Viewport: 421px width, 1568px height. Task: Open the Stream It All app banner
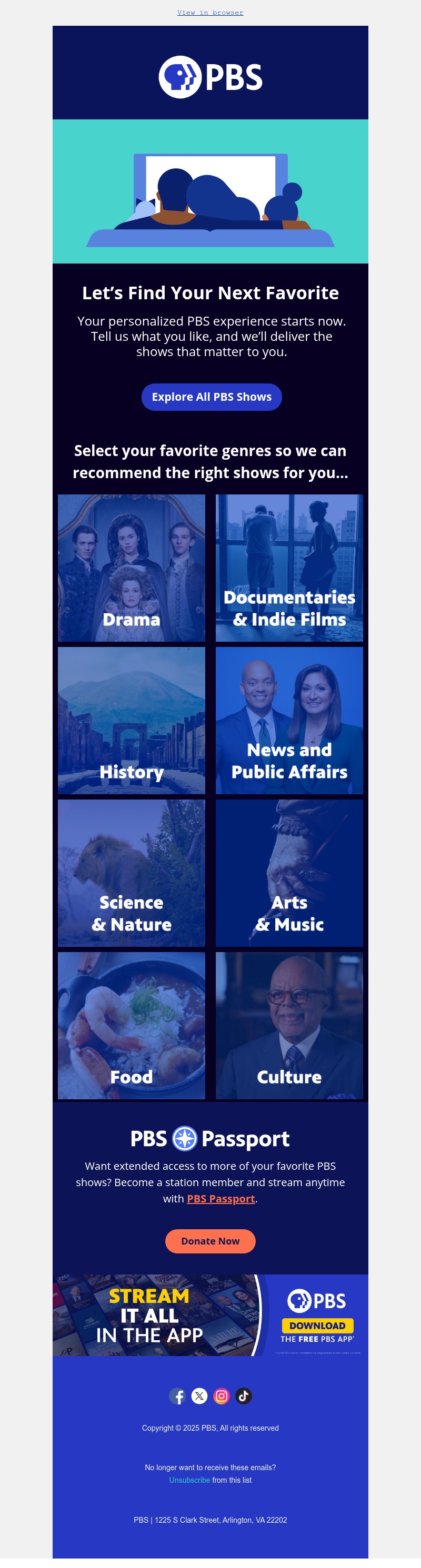pos(210,1316)
